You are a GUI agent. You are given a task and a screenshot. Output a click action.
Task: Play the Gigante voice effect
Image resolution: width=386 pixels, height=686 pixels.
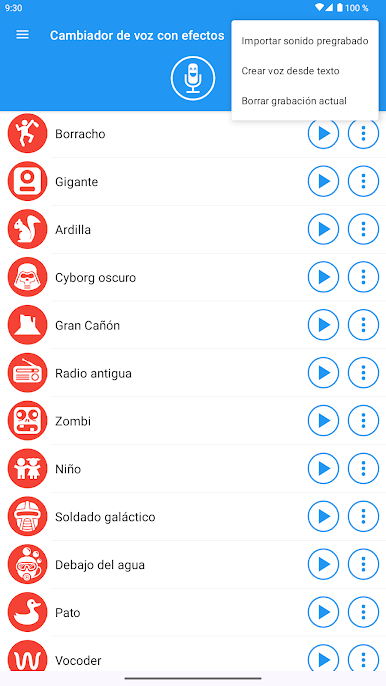(x=323, y=181)
